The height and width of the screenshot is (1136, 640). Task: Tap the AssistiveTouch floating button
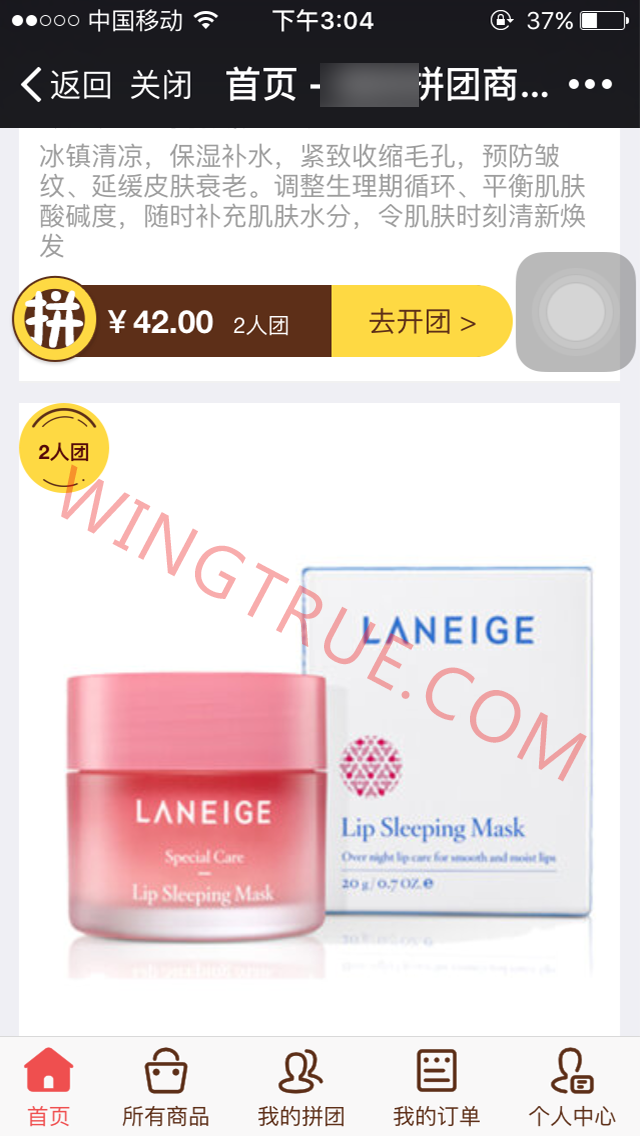(x=576, y=312)
